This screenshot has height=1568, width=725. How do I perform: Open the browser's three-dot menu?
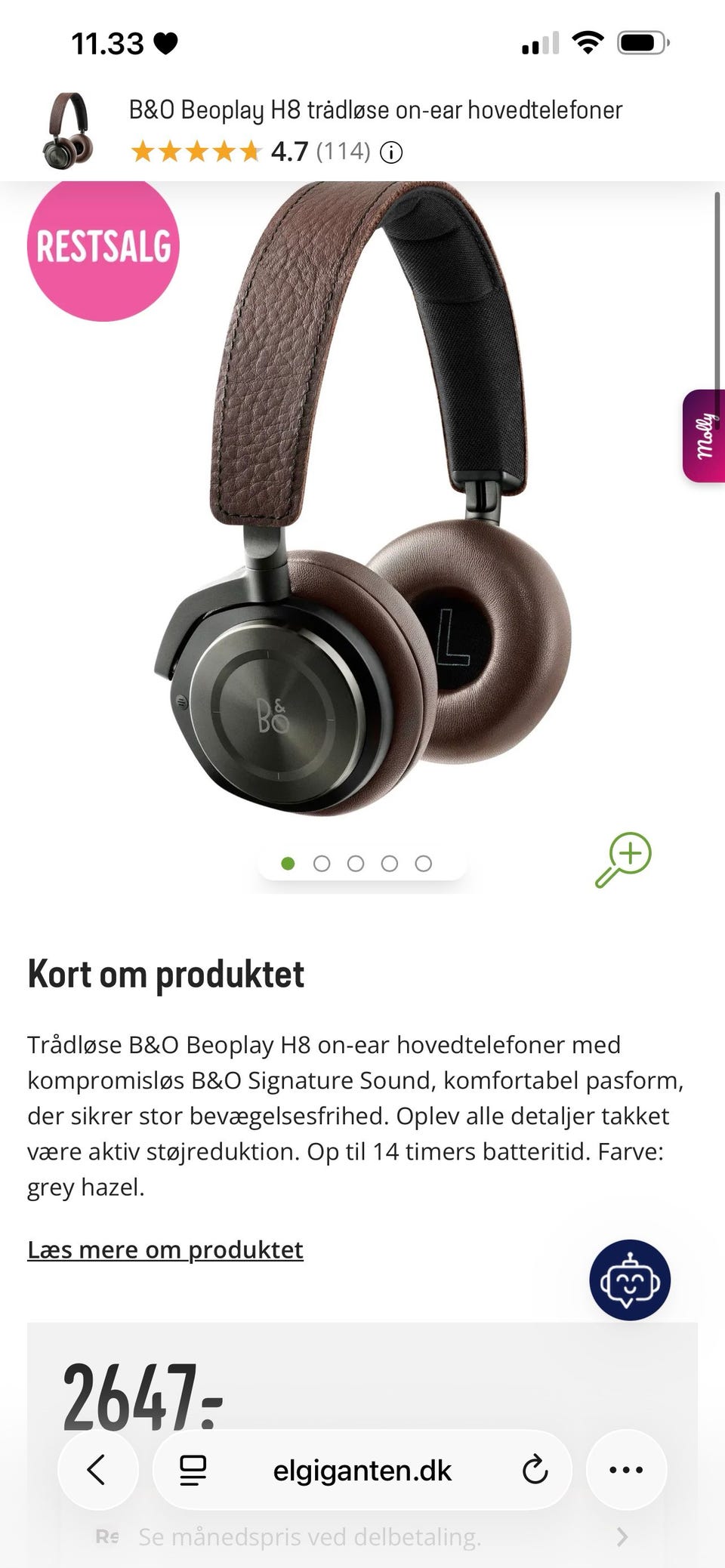(x=626, y=1469)
